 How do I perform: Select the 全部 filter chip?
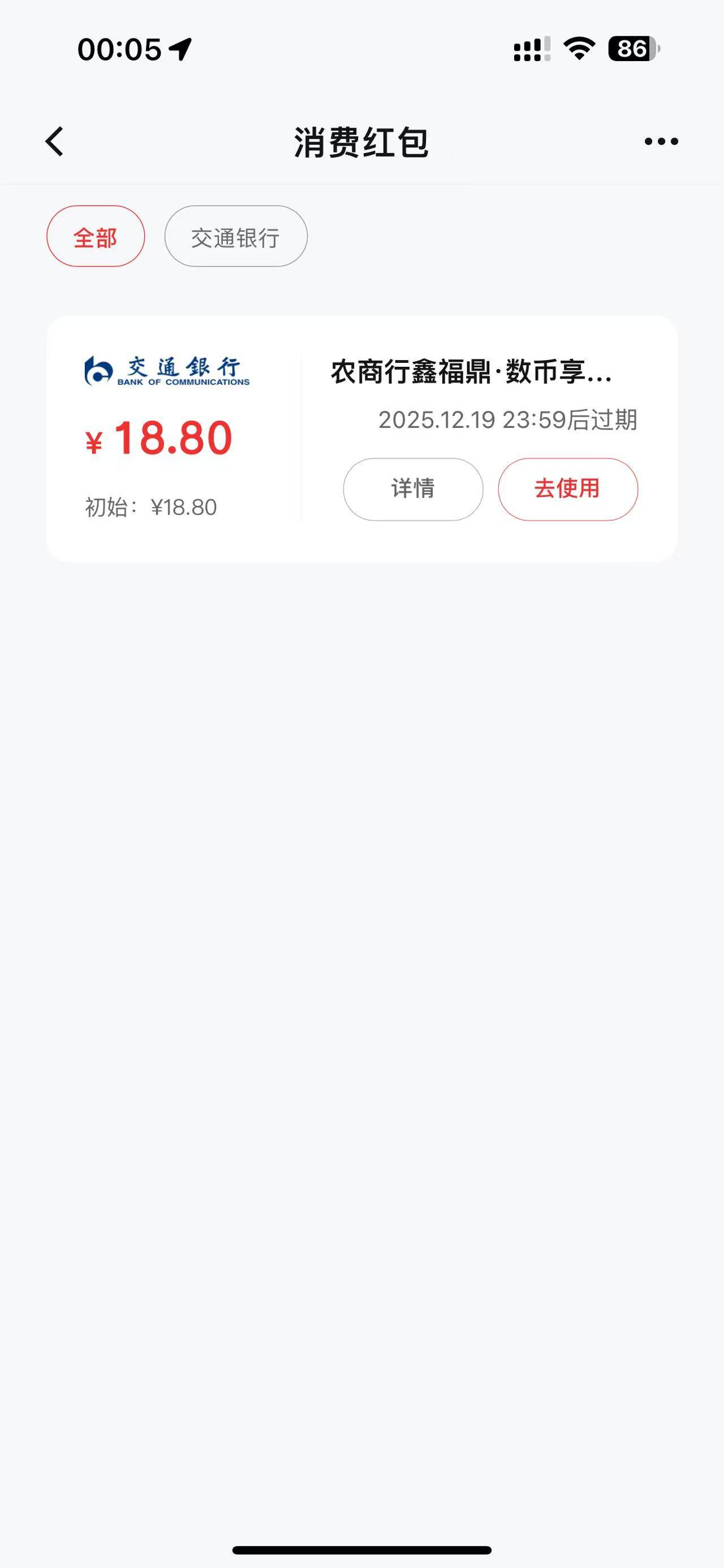click(96, 236)
